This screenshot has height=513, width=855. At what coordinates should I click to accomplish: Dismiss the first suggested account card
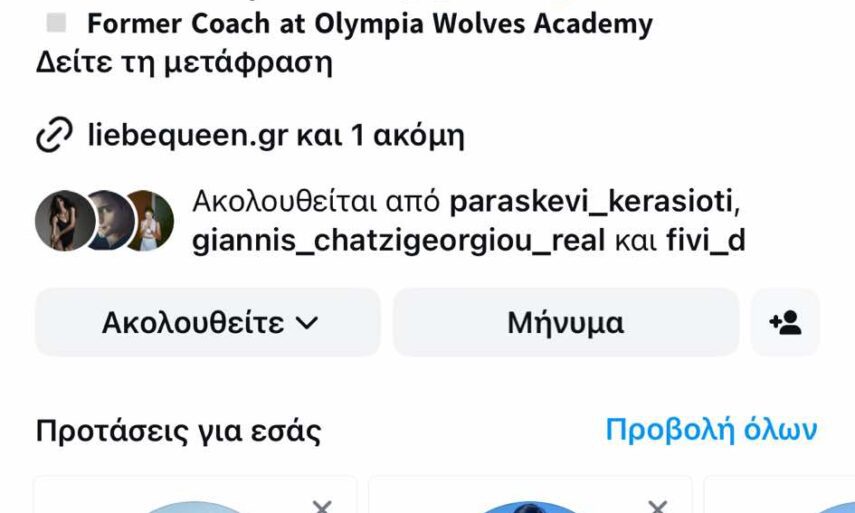point(322,506)
